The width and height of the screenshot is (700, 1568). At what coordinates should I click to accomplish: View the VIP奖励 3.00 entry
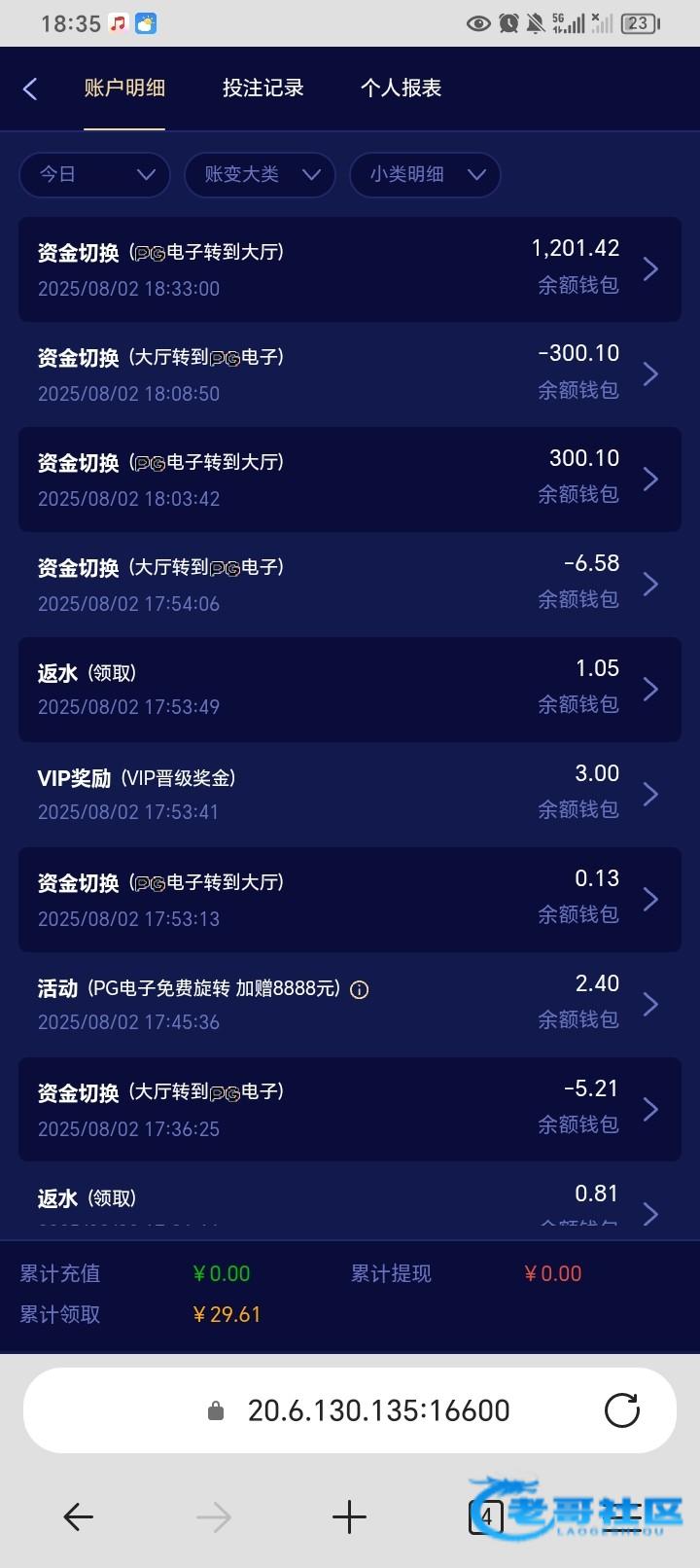point(350,795)
